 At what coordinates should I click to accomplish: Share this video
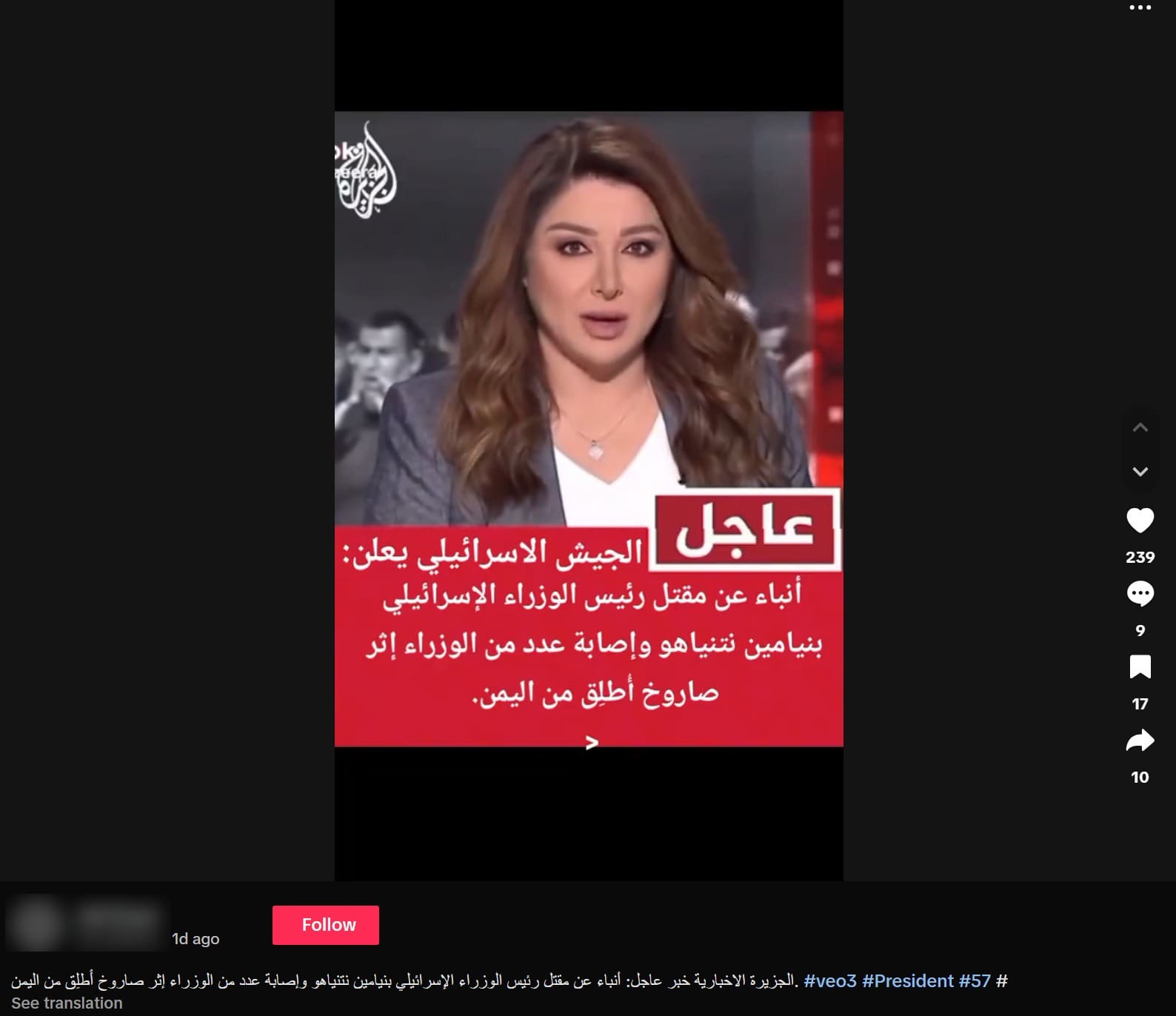(1140, 740)
